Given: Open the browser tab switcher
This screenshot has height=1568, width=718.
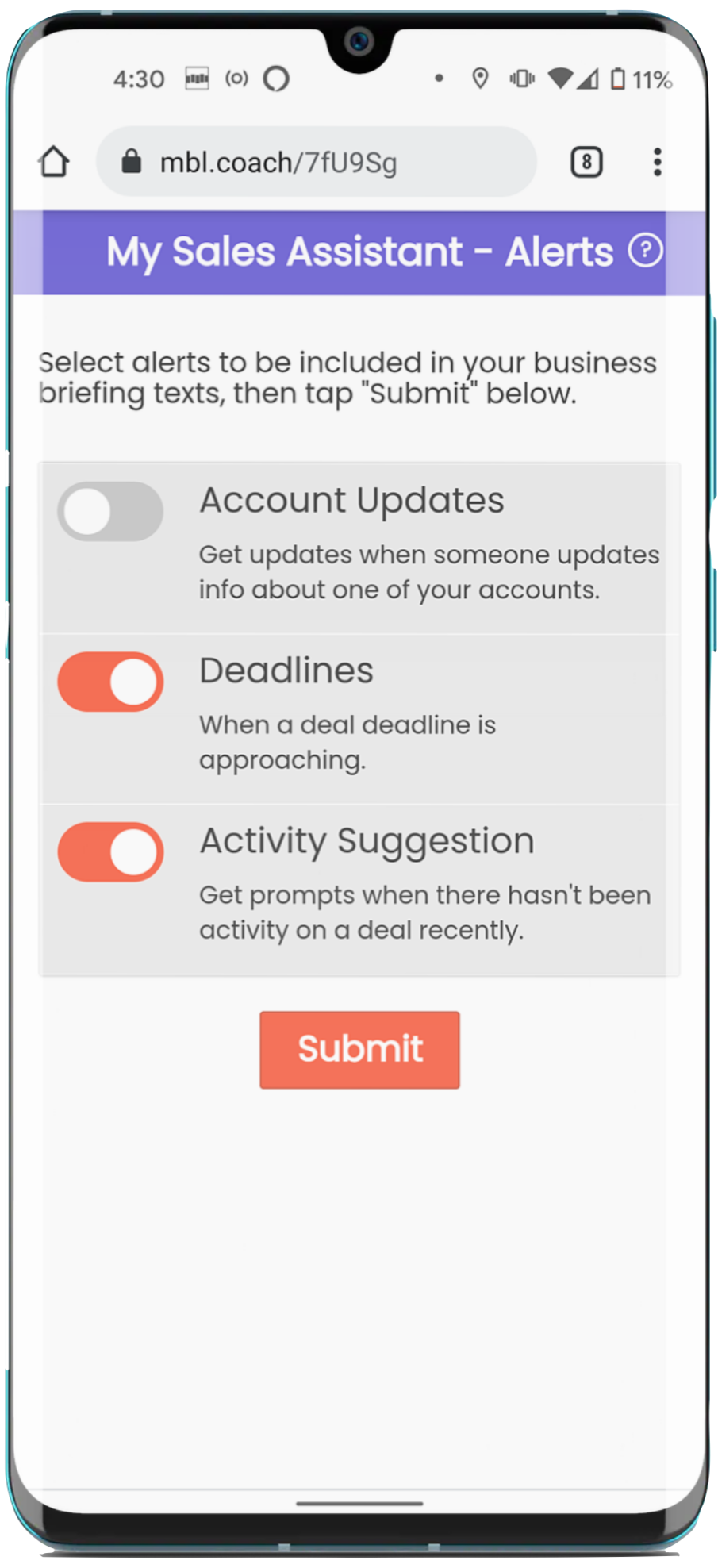Looking at the screenshot, I should coord(586,162).
